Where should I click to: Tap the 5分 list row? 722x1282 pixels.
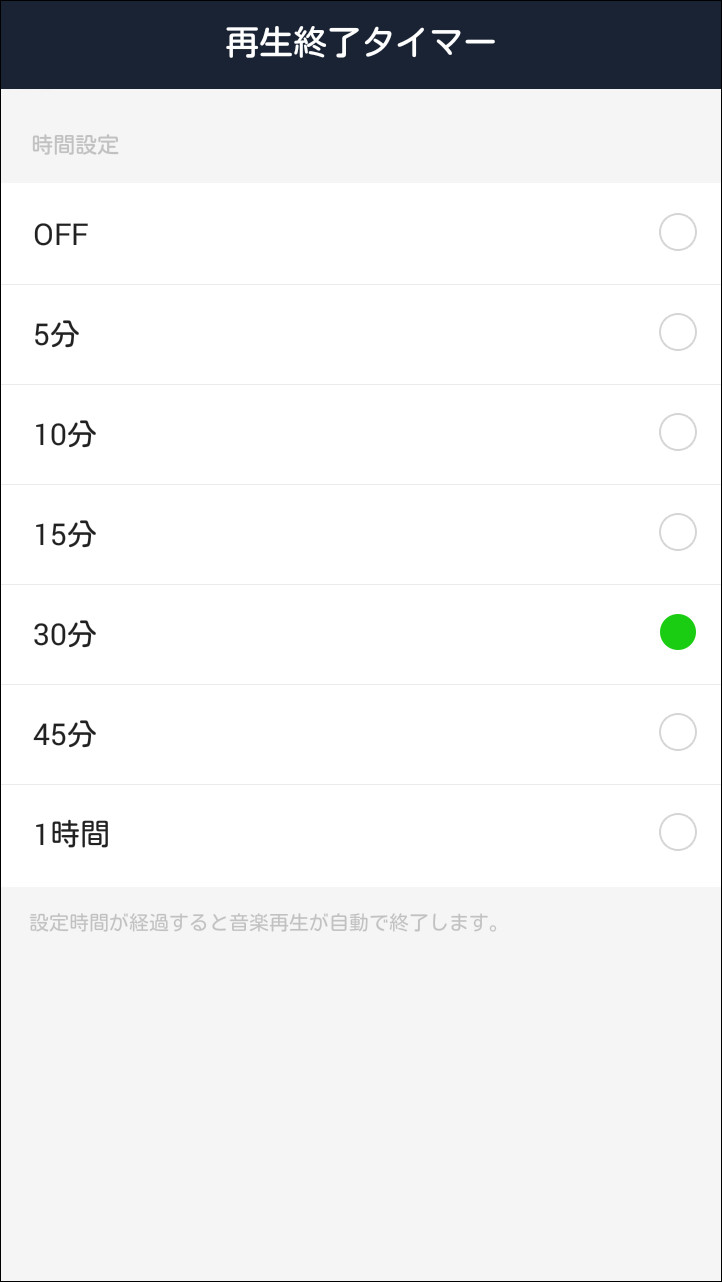(x=300, y=332)
